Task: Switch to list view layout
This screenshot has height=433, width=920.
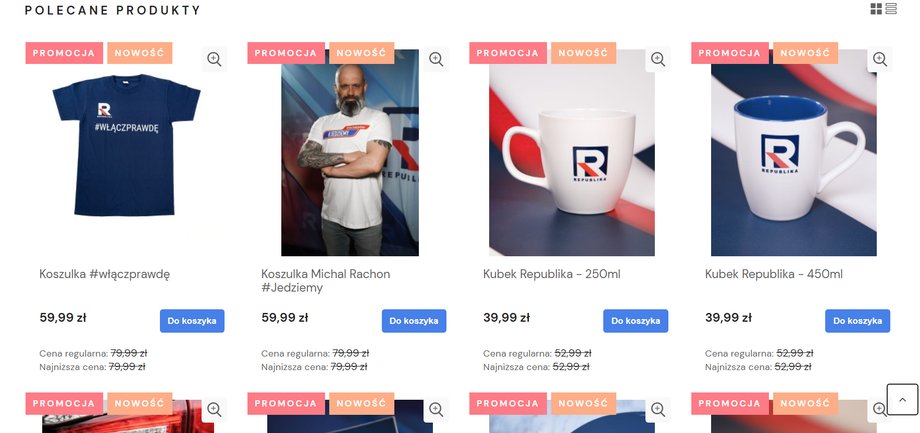Action: 891,9
